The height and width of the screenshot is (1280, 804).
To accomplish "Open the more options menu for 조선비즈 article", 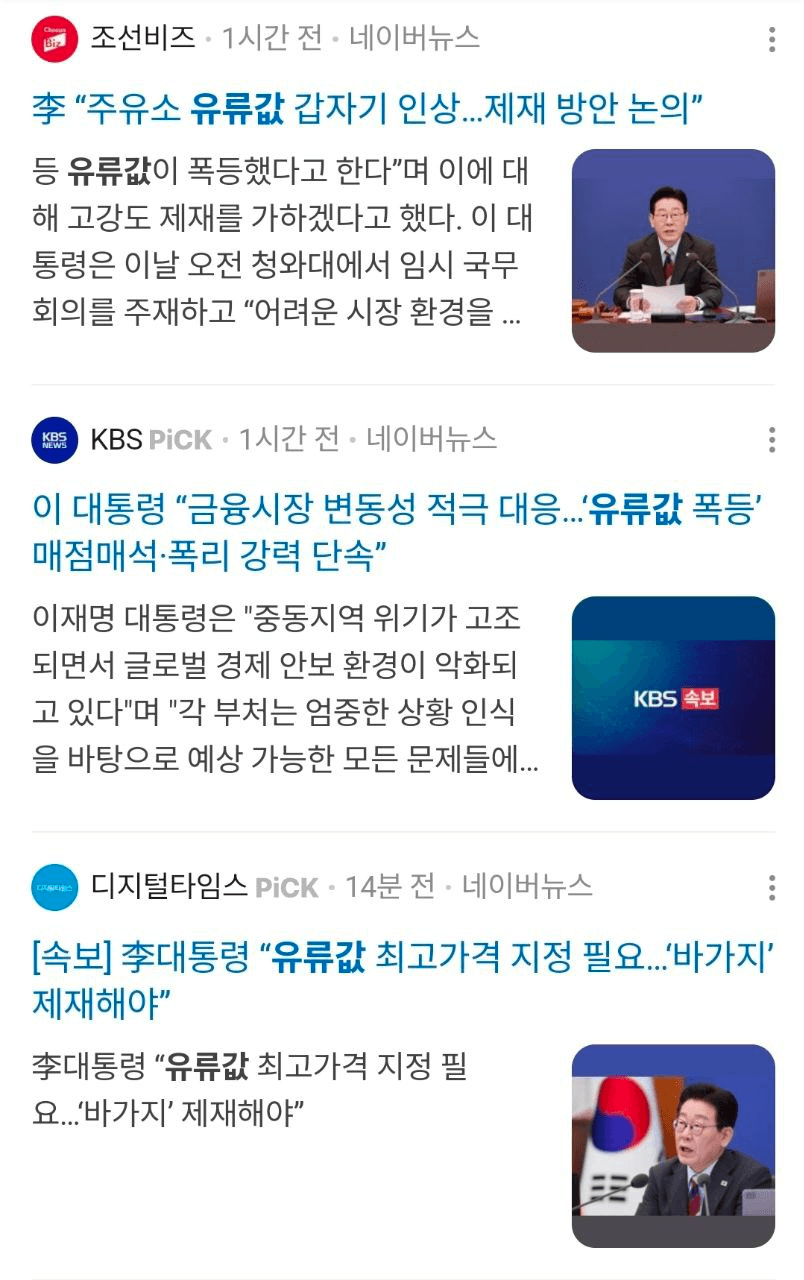I will click(772, 40).
